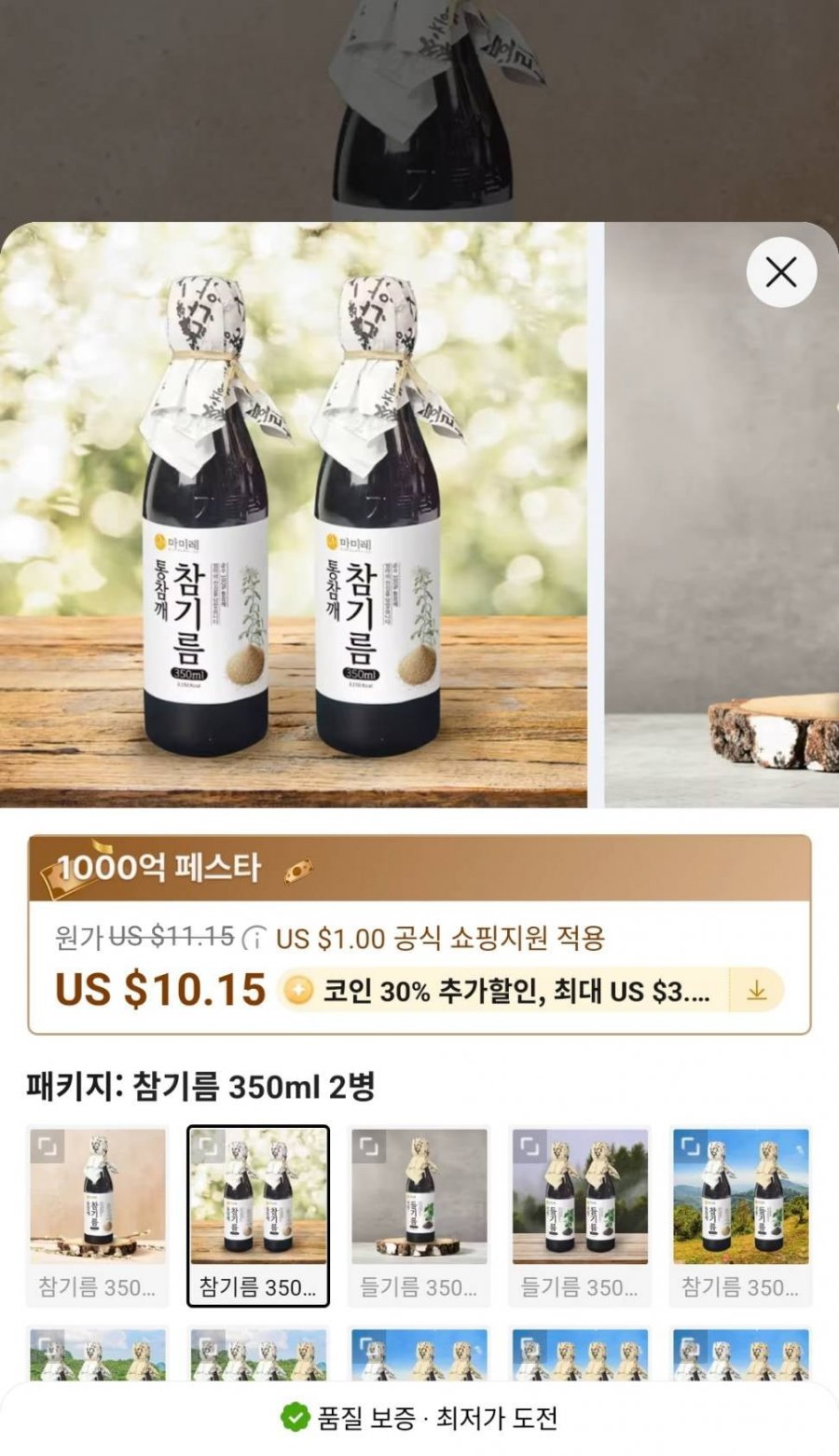Choose the single-bottle 들기름 350 option

coord(419,1216)
